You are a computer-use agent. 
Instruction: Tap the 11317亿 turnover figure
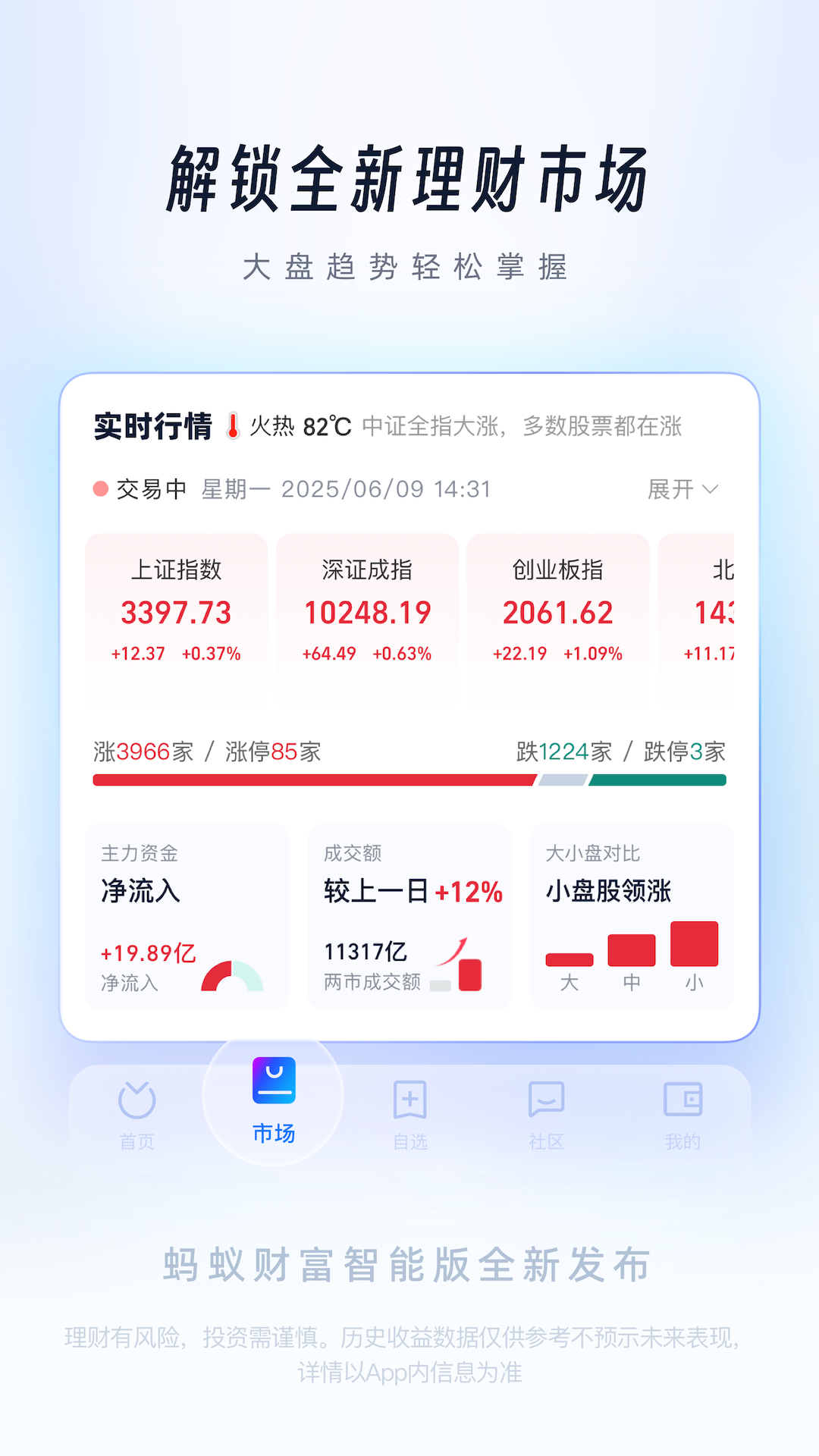pyautogui.click(x=365, y=952)
